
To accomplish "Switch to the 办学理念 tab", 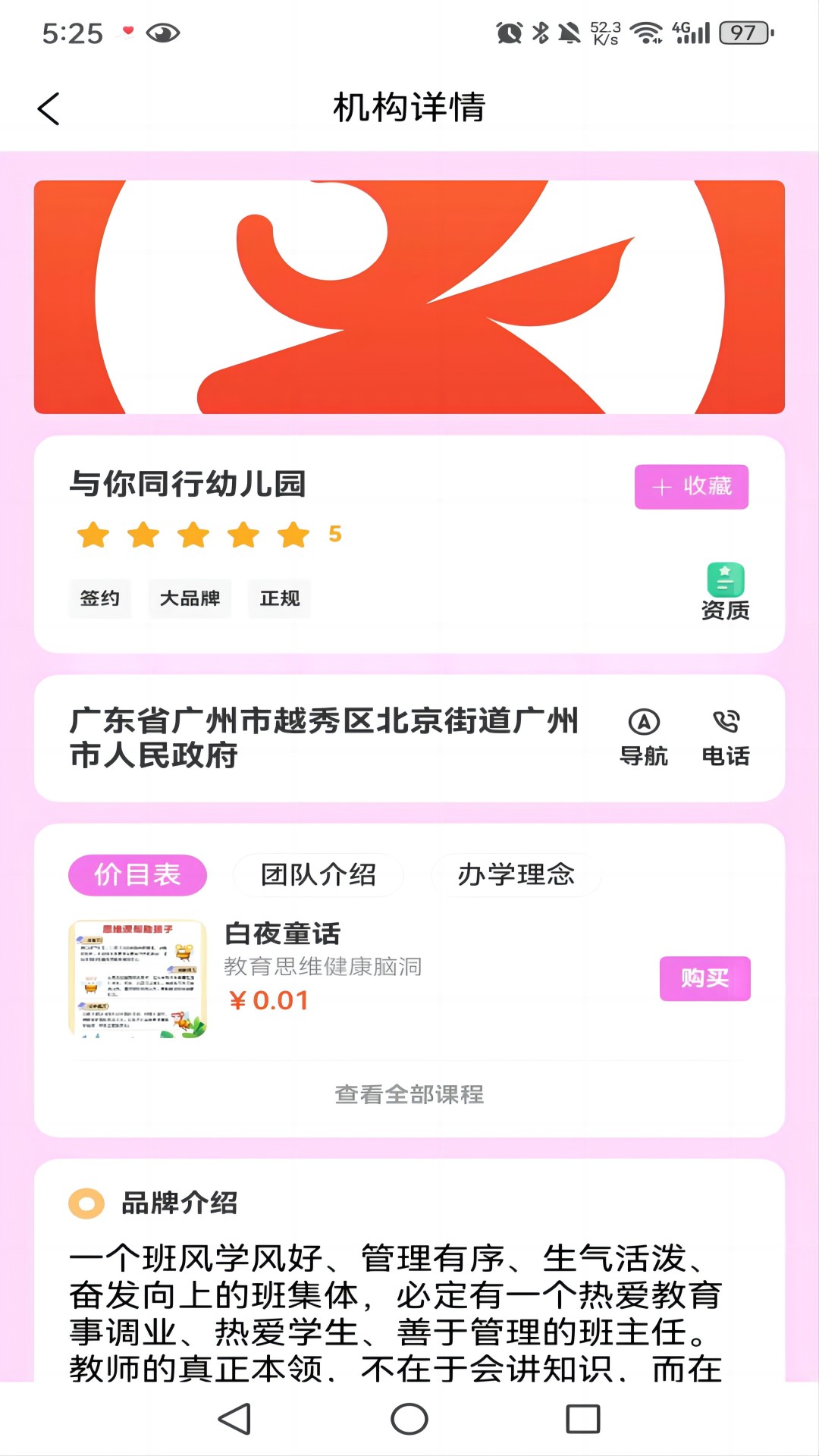I will [x=516, y=875].
